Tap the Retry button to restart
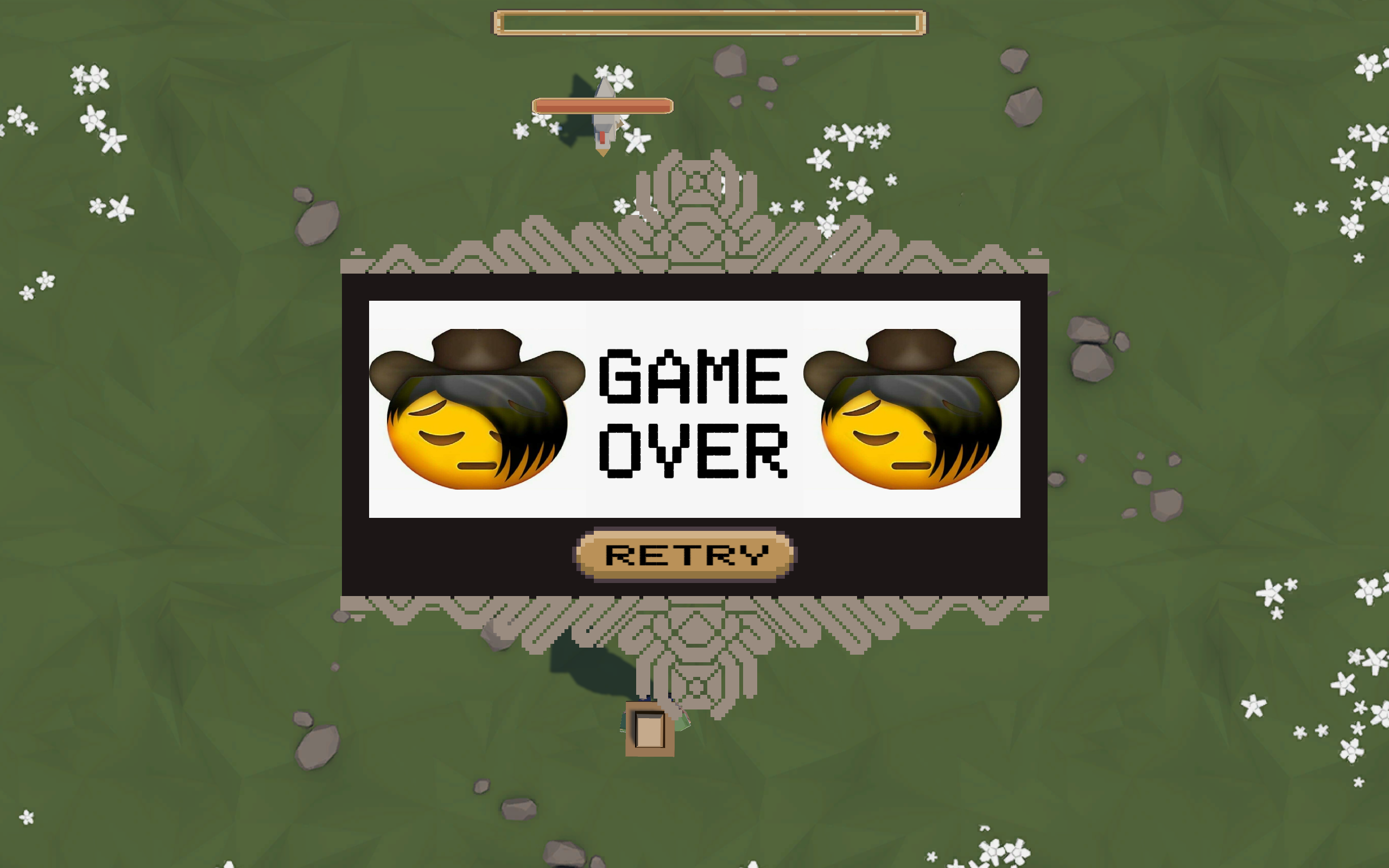Viewport: 1389px width, 868px height. click(x=685, y=555)
